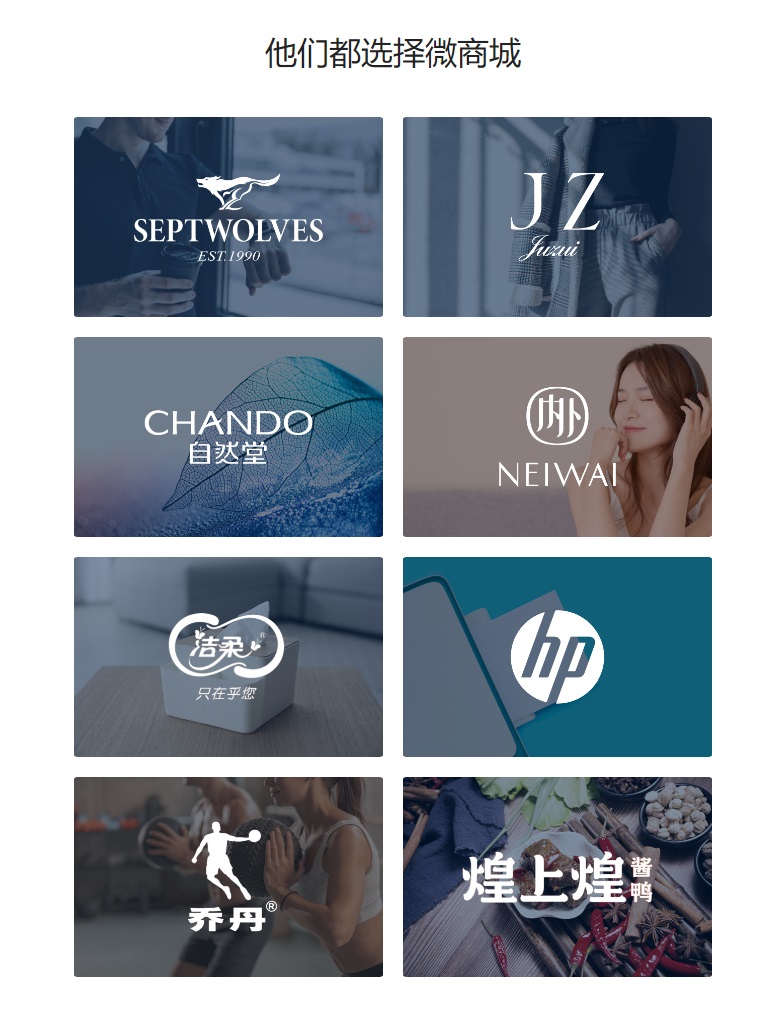
Task: Select the CHANDO 自然堂 card
Action: pyautogui.click(x=228, y=437)
